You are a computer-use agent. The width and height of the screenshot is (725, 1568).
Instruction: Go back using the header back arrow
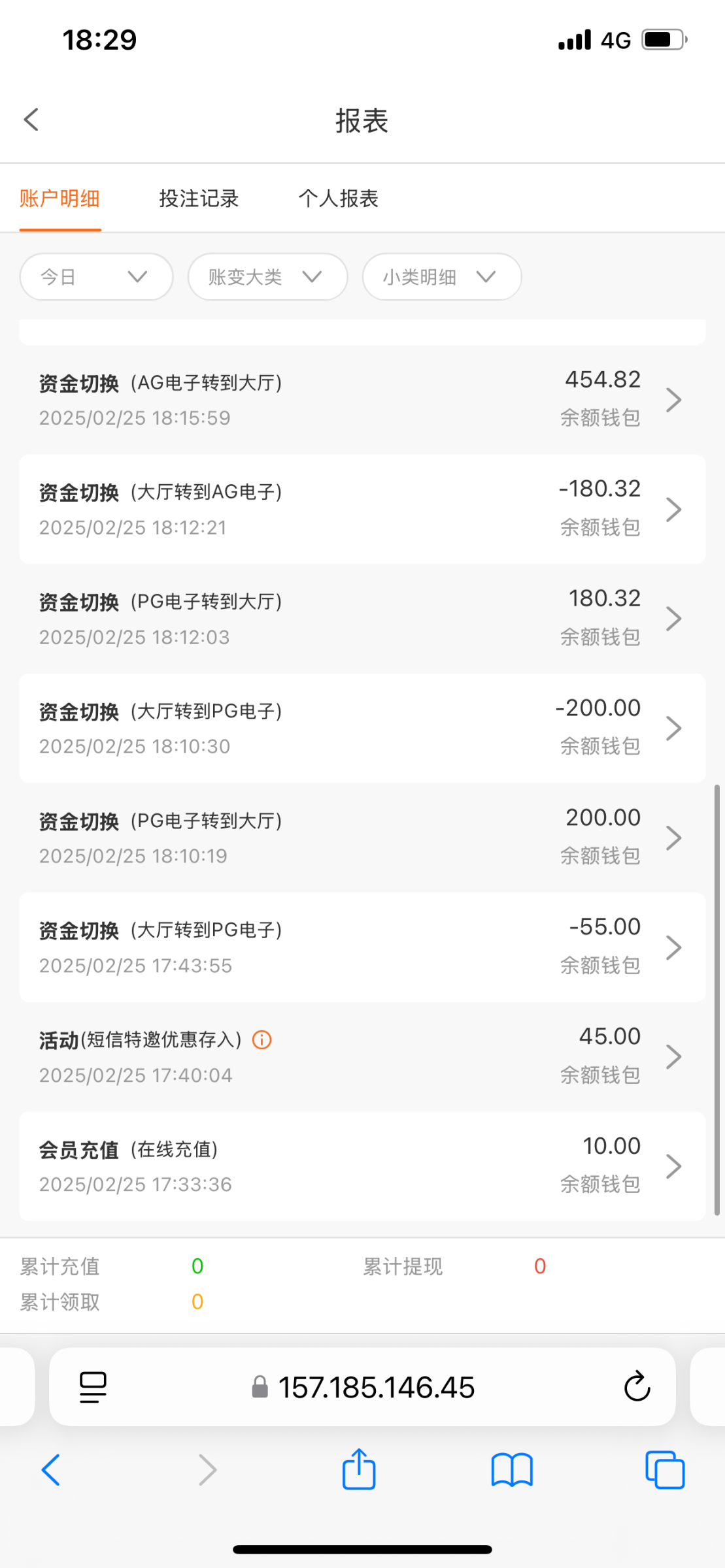coord(31,120)
